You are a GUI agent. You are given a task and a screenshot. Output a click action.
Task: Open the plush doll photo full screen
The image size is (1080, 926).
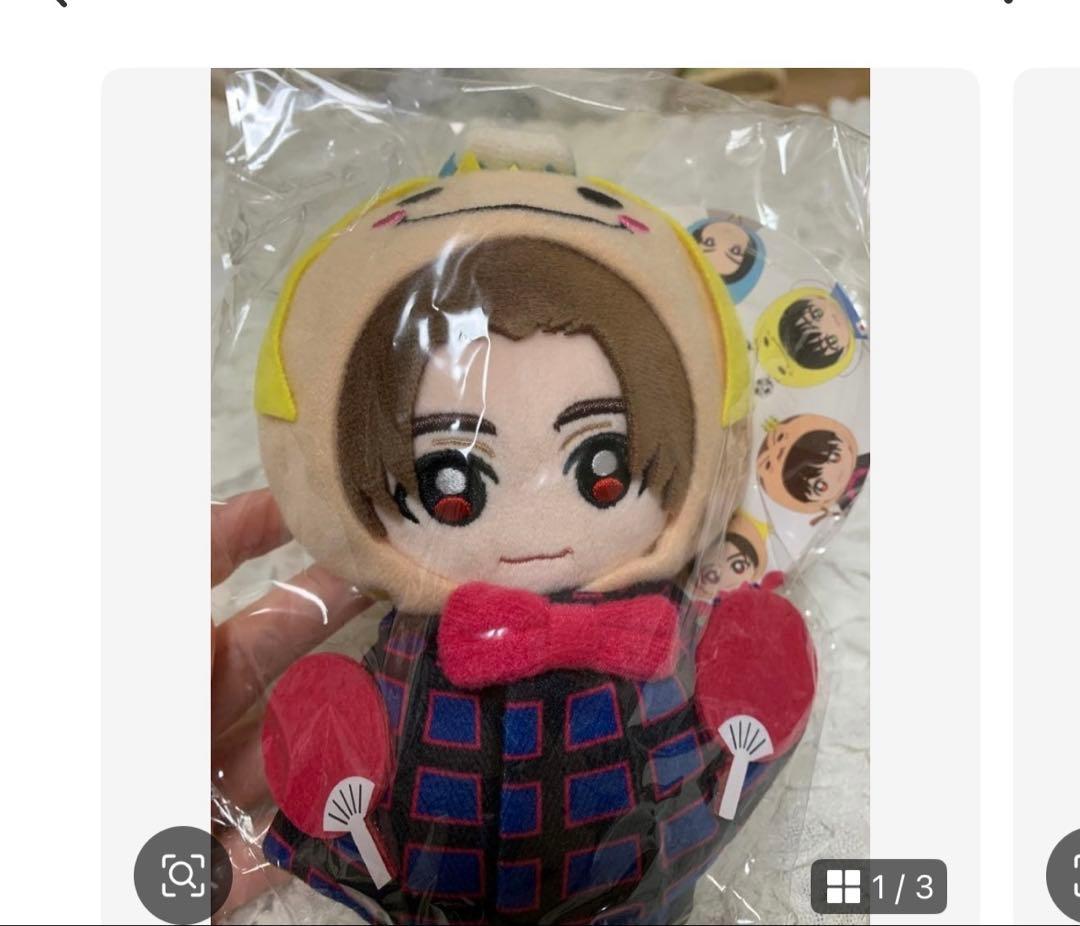tap(540, 450)
